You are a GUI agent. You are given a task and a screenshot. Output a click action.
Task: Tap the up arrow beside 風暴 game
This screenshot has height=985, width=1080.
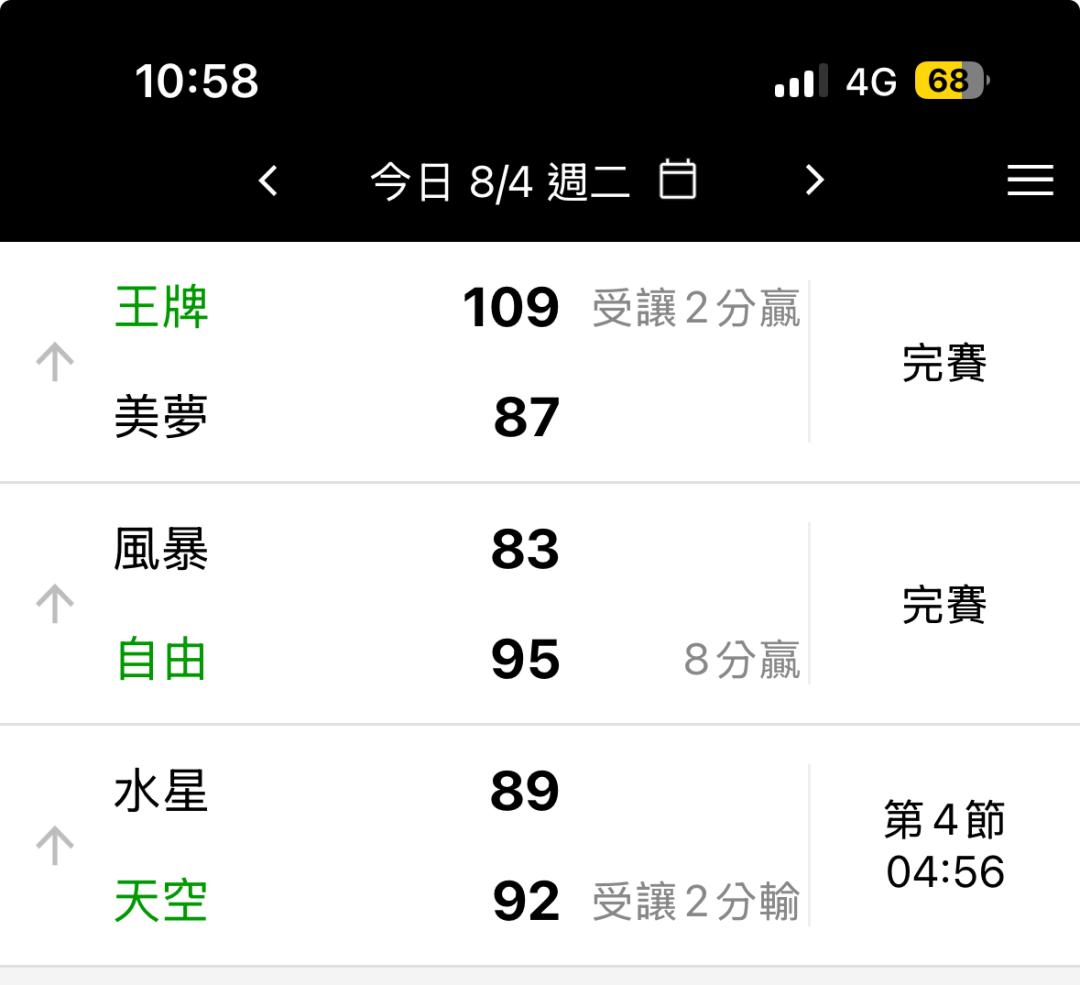(55, 604)
